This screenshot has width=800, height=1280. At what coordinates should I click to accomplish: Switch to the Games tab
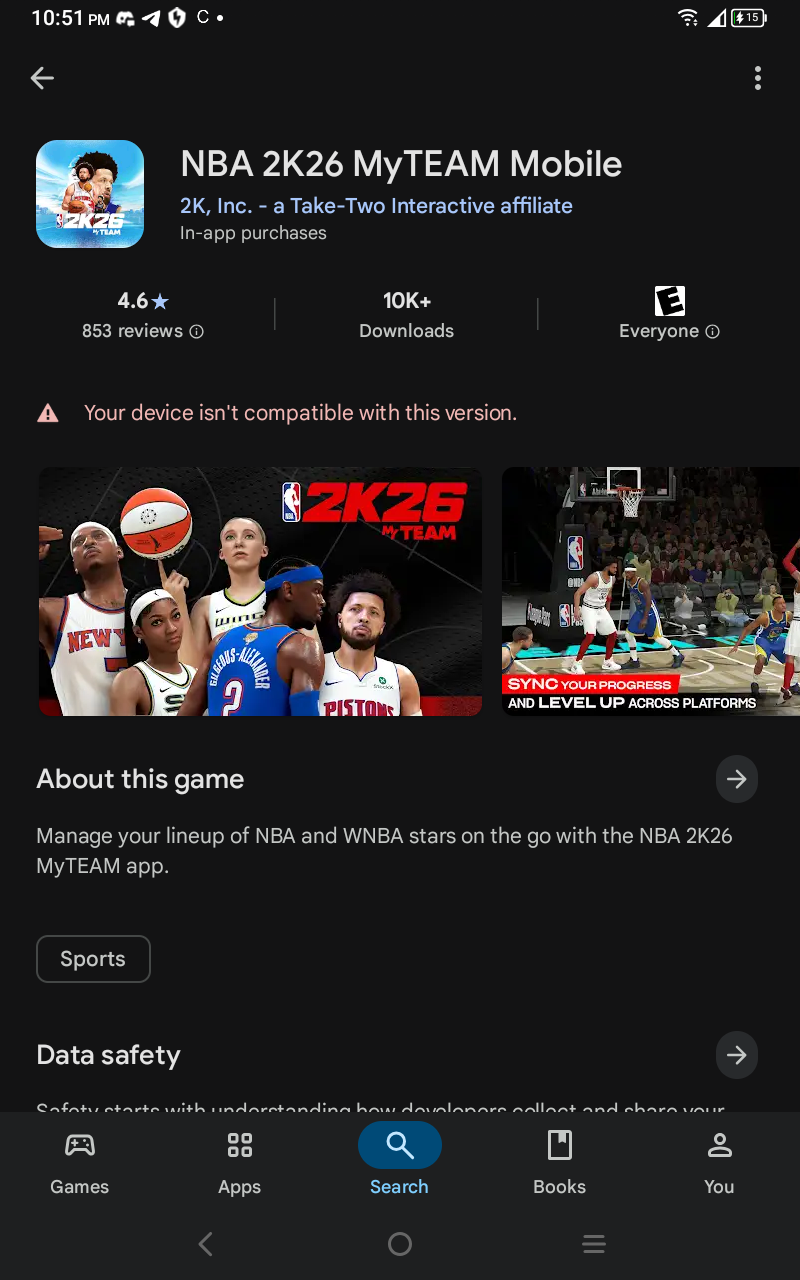tap(80, 1163)
